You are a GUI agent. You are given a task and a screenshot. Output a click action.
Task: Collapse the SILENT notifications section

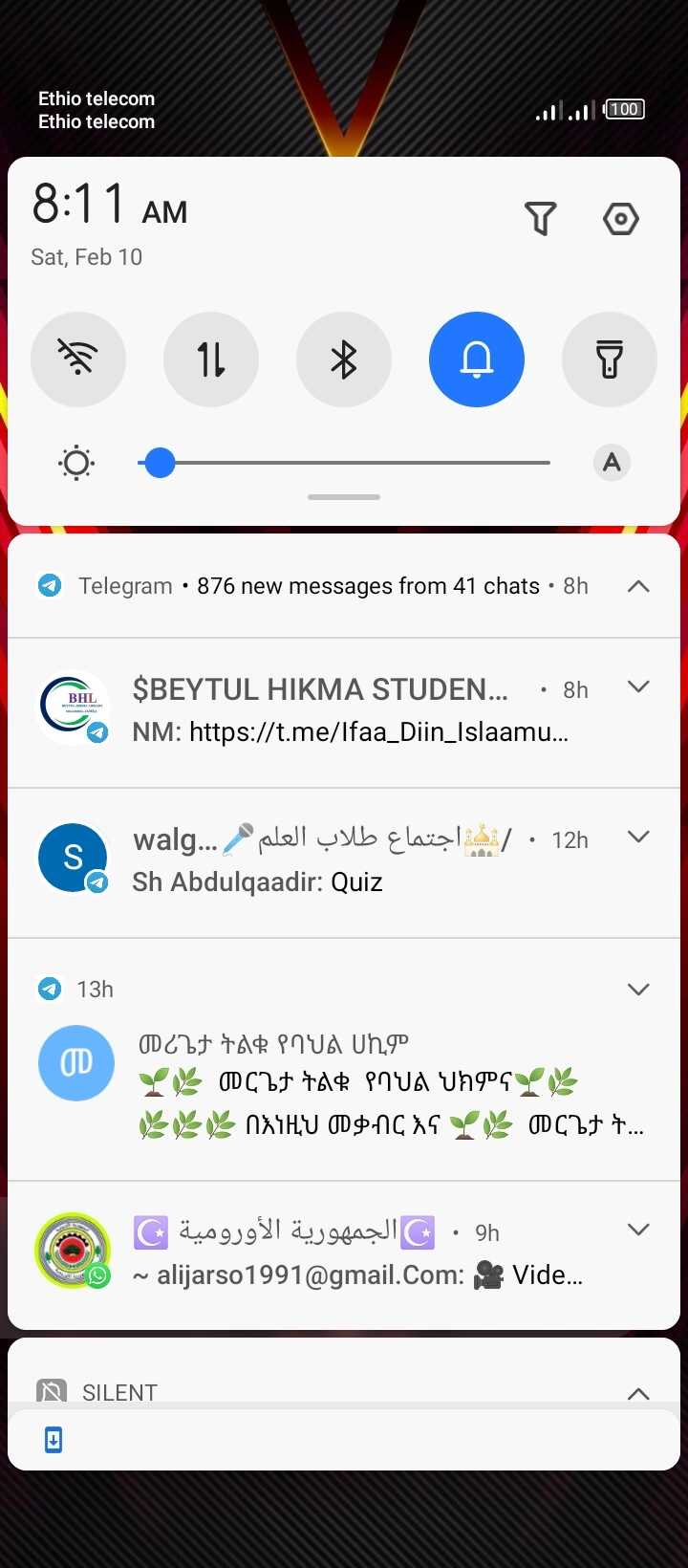click(x=638, y=1393)
